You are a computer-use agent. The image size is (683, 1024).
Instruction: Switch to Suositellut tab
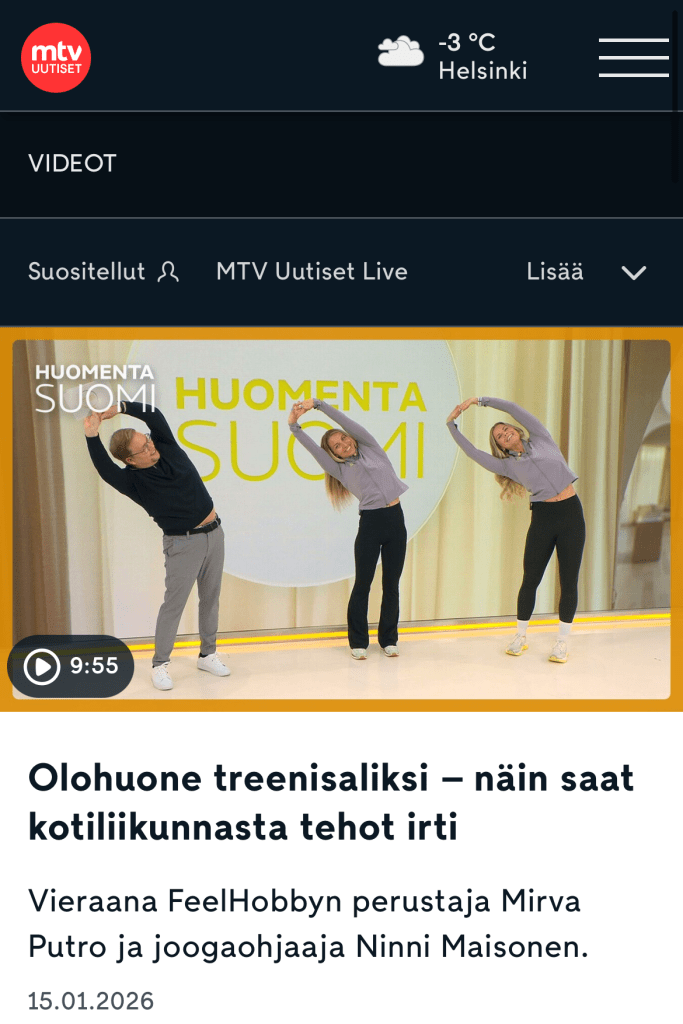tap(103, 272)
